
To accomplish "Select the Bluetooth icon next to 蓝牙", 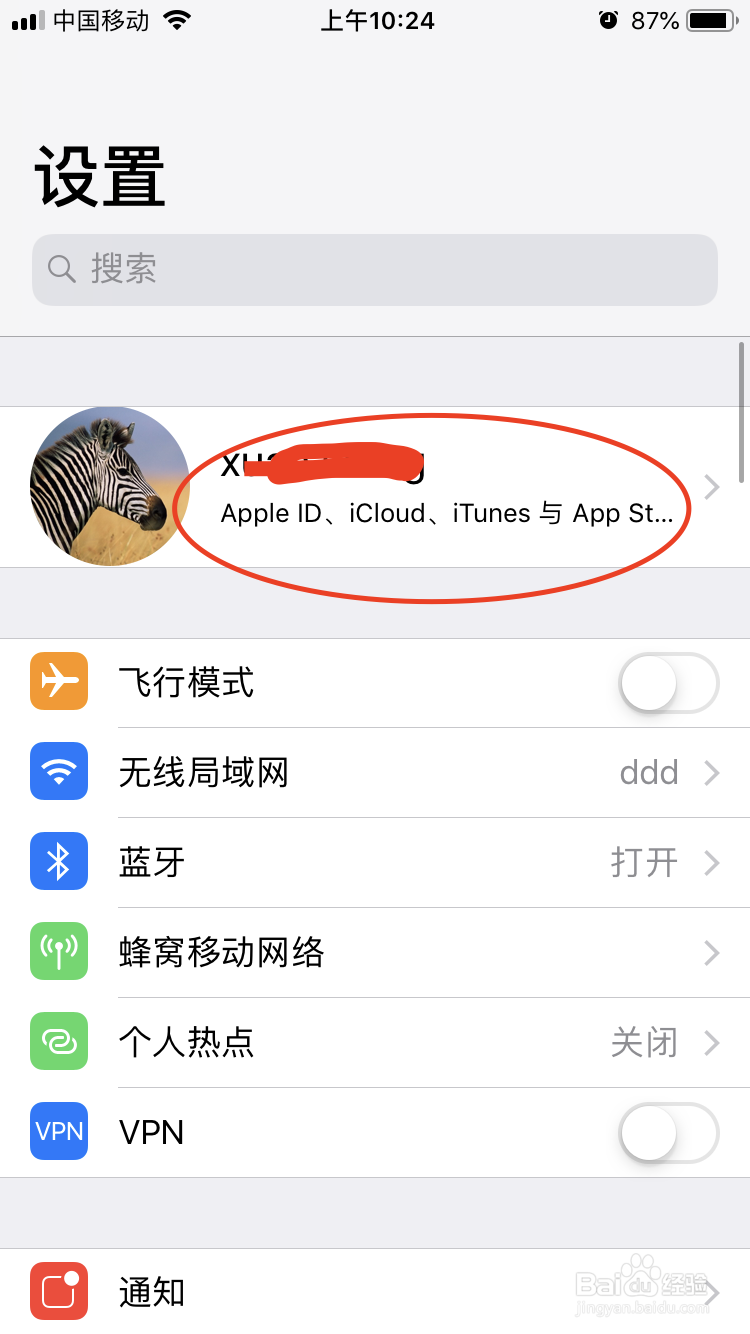I will pyautogui.click(x=58, y=861).
